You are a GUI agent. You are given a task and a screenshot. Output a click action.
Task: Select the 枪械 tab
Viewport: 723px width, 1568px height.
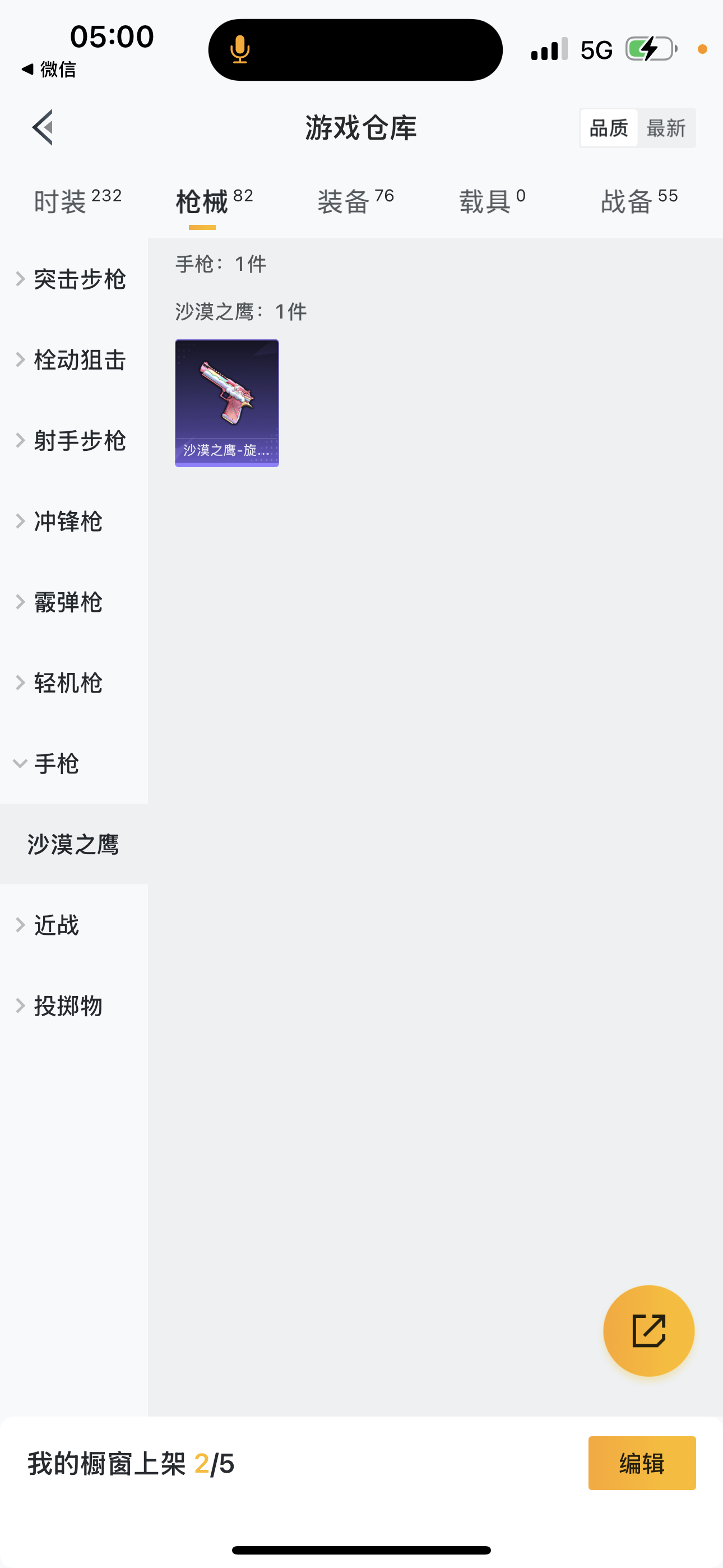pos(214,201)
